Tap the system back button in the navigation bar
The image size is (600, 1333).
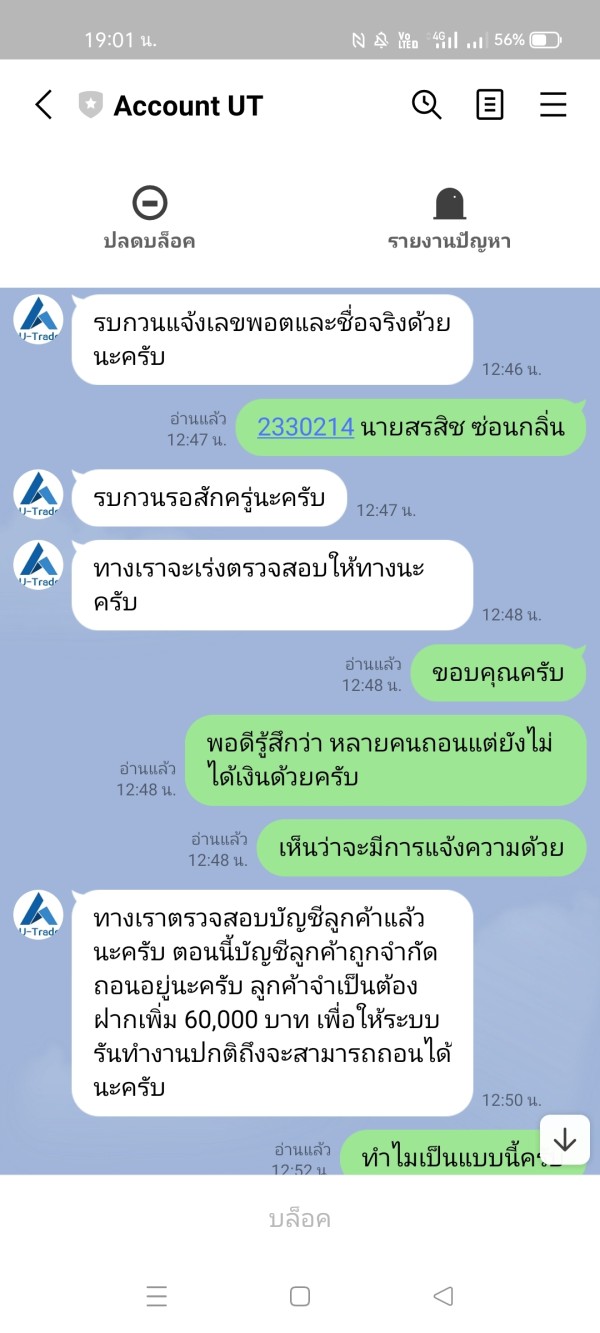coord(443,1296)
